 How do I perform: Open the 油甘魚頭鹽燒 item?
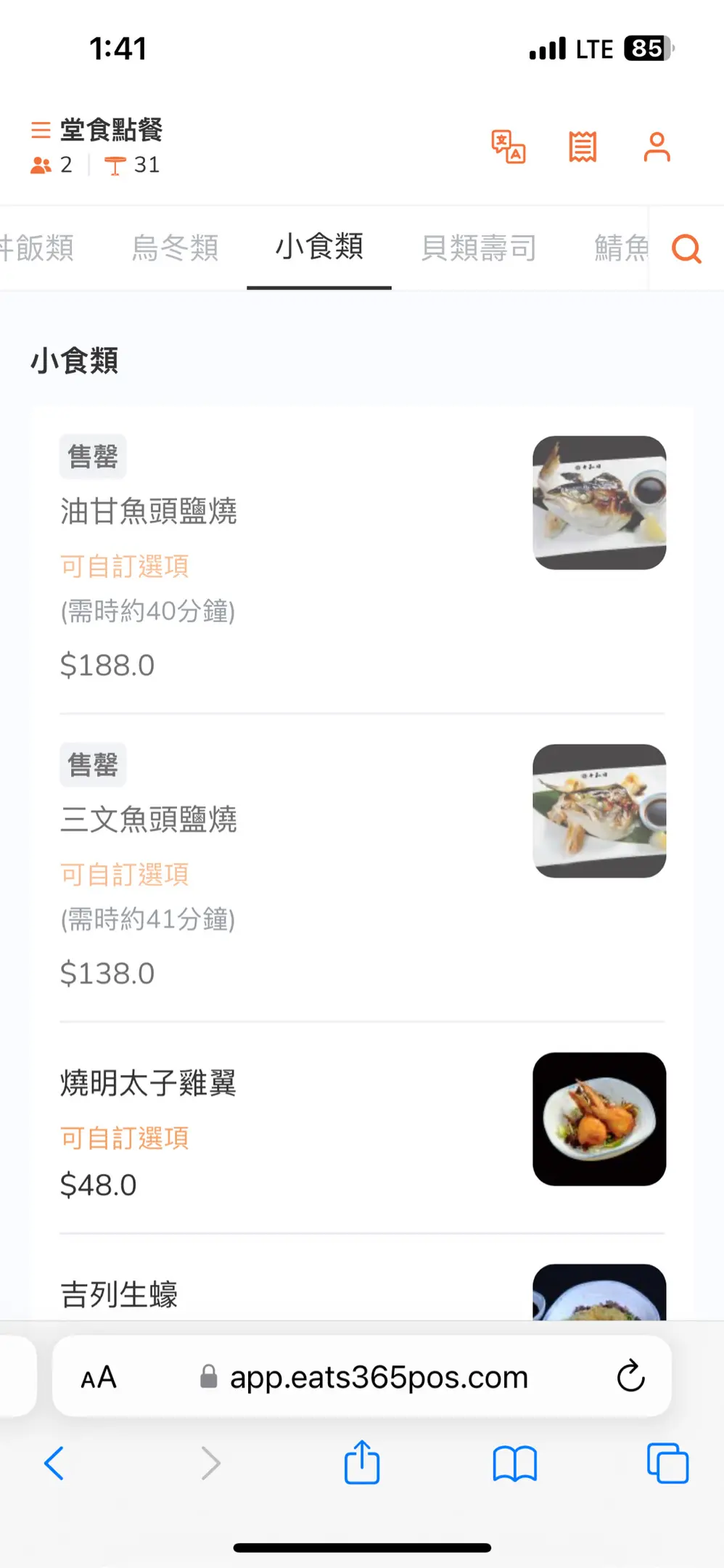click(x=149, y=511)
